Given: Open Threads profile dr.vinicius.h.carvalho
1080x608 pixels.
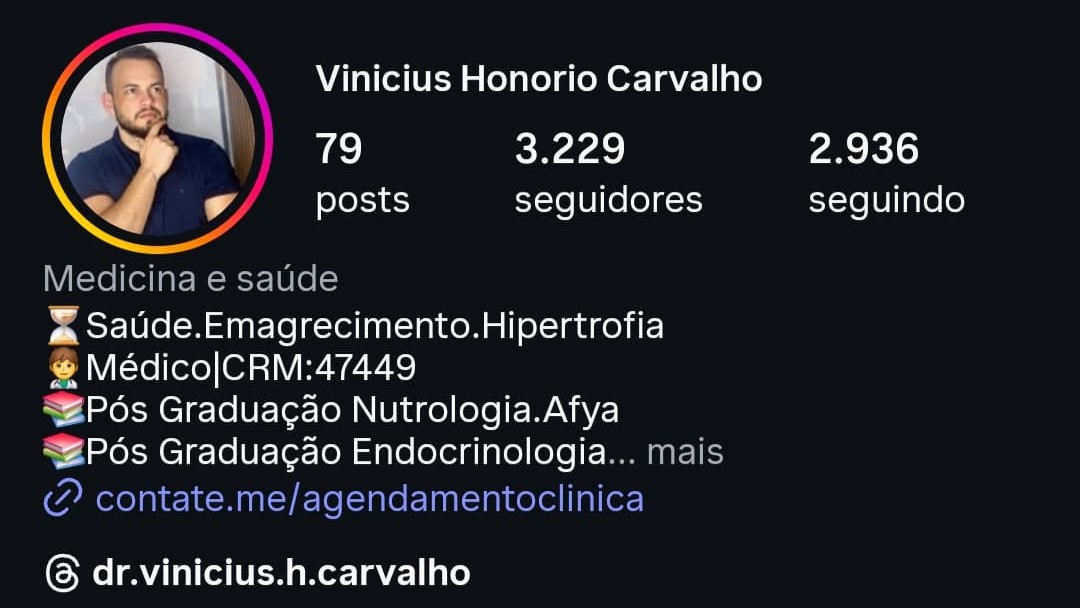Looking at the screenshot, I should 280,573.
